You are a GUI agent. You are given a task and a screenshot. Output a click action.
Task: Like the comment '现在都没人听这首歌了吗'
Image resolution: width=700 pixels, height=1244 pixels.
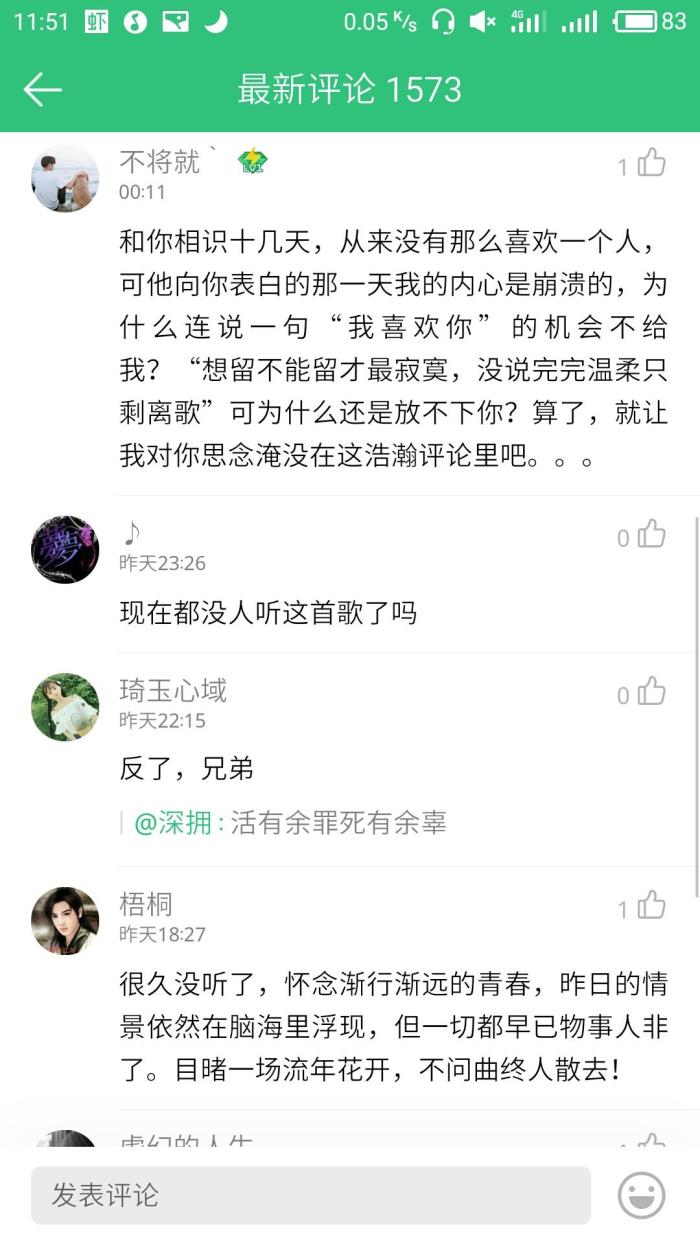(651, 535)
